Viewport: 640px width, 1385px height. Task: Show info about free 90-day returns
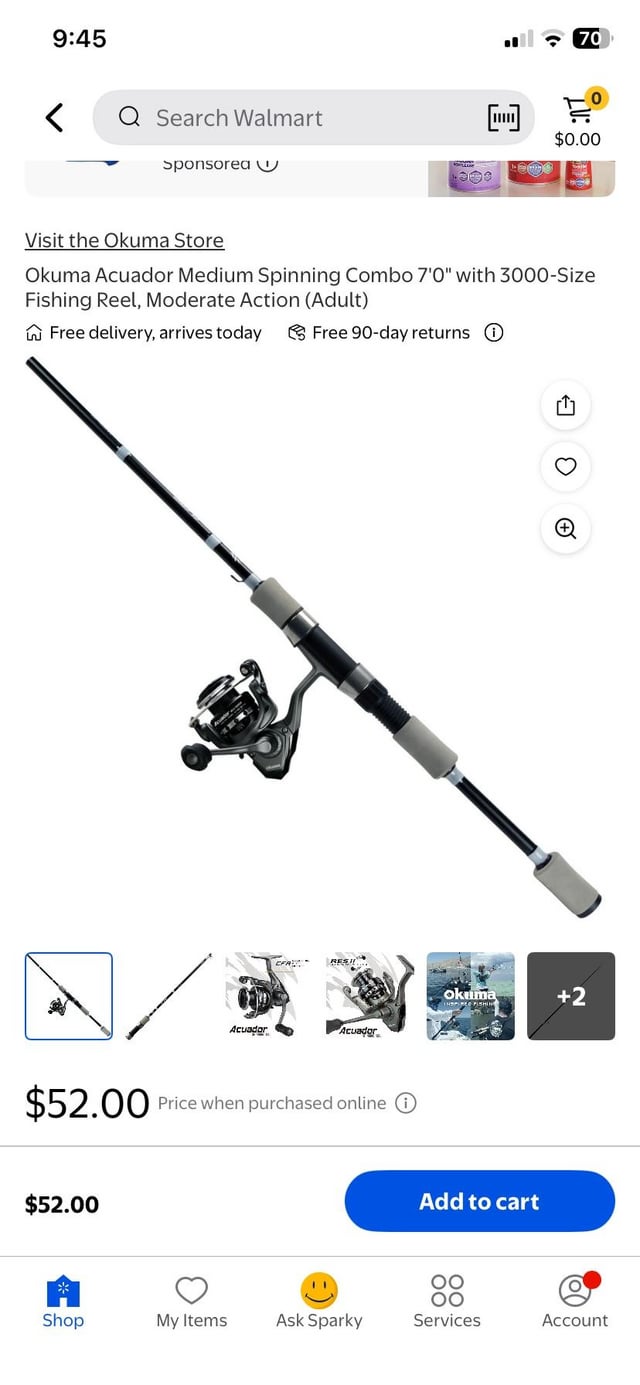tap(493, 333)
